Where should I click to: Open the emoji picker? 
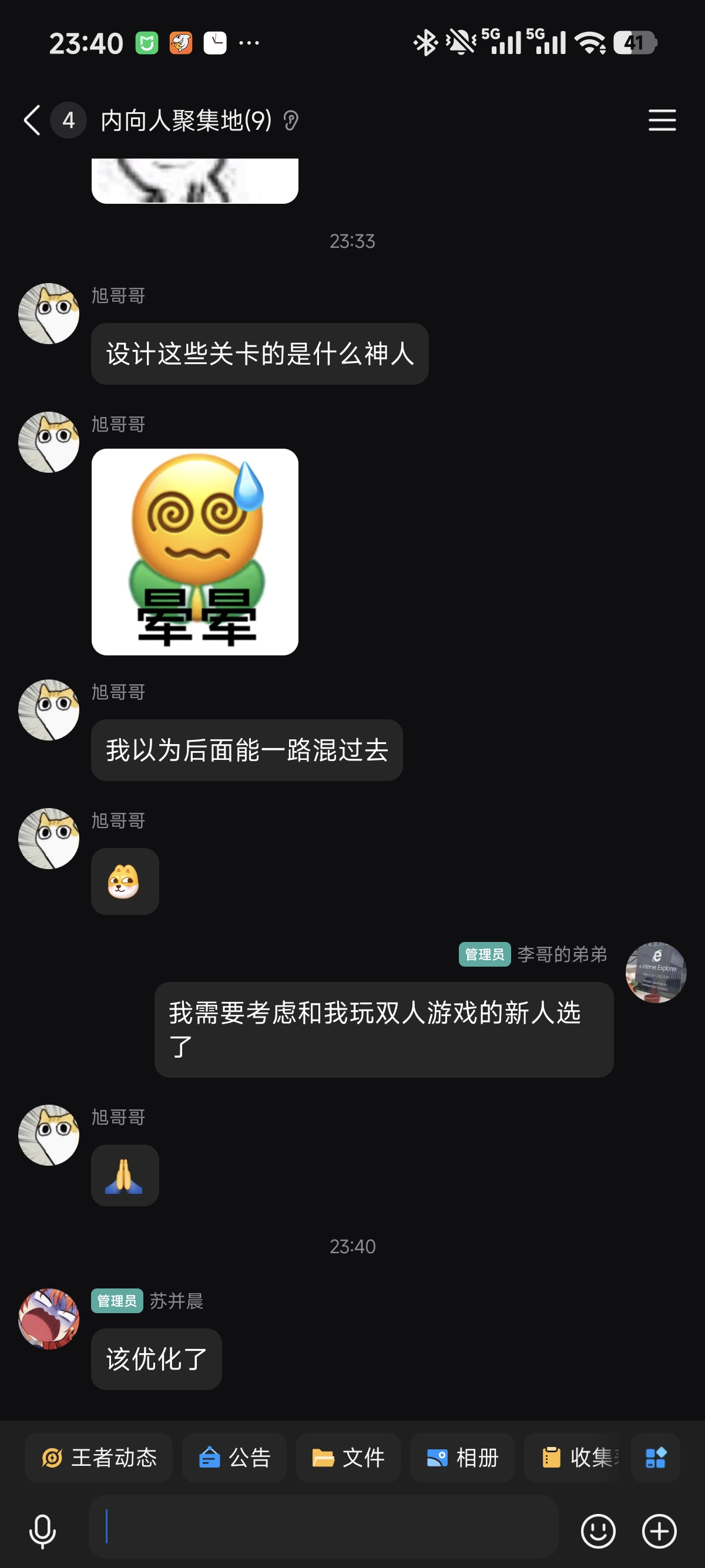pos(598,1531)
